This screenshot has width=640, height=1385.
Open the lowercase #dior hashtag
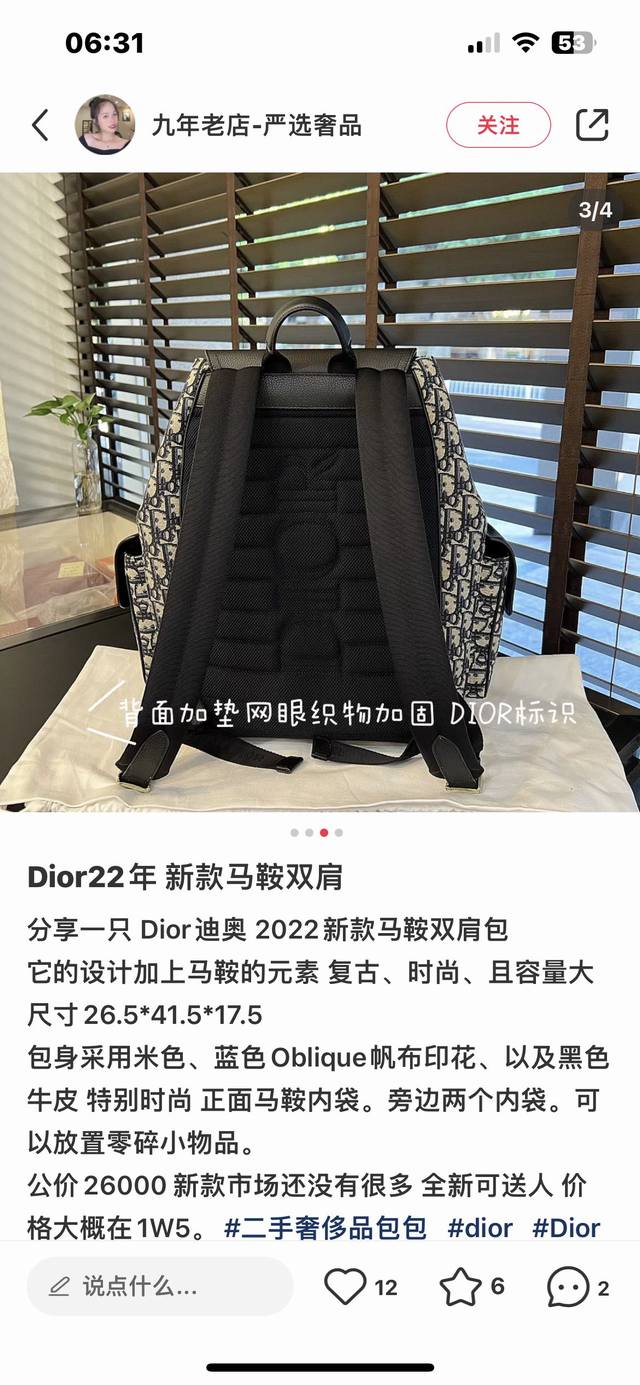click(x=480, y=1228)
